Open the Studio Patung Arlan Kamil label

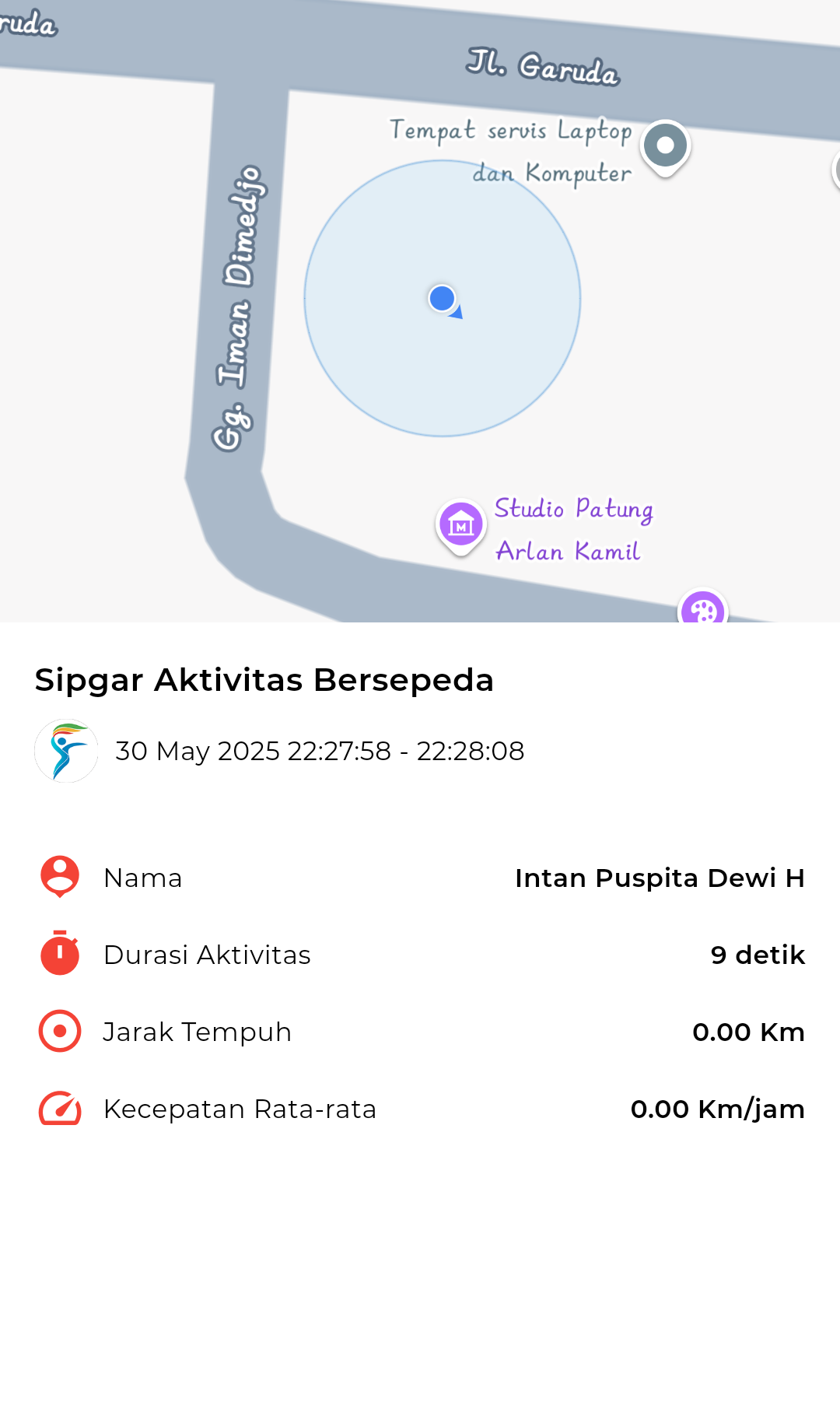tap(574, 530)
